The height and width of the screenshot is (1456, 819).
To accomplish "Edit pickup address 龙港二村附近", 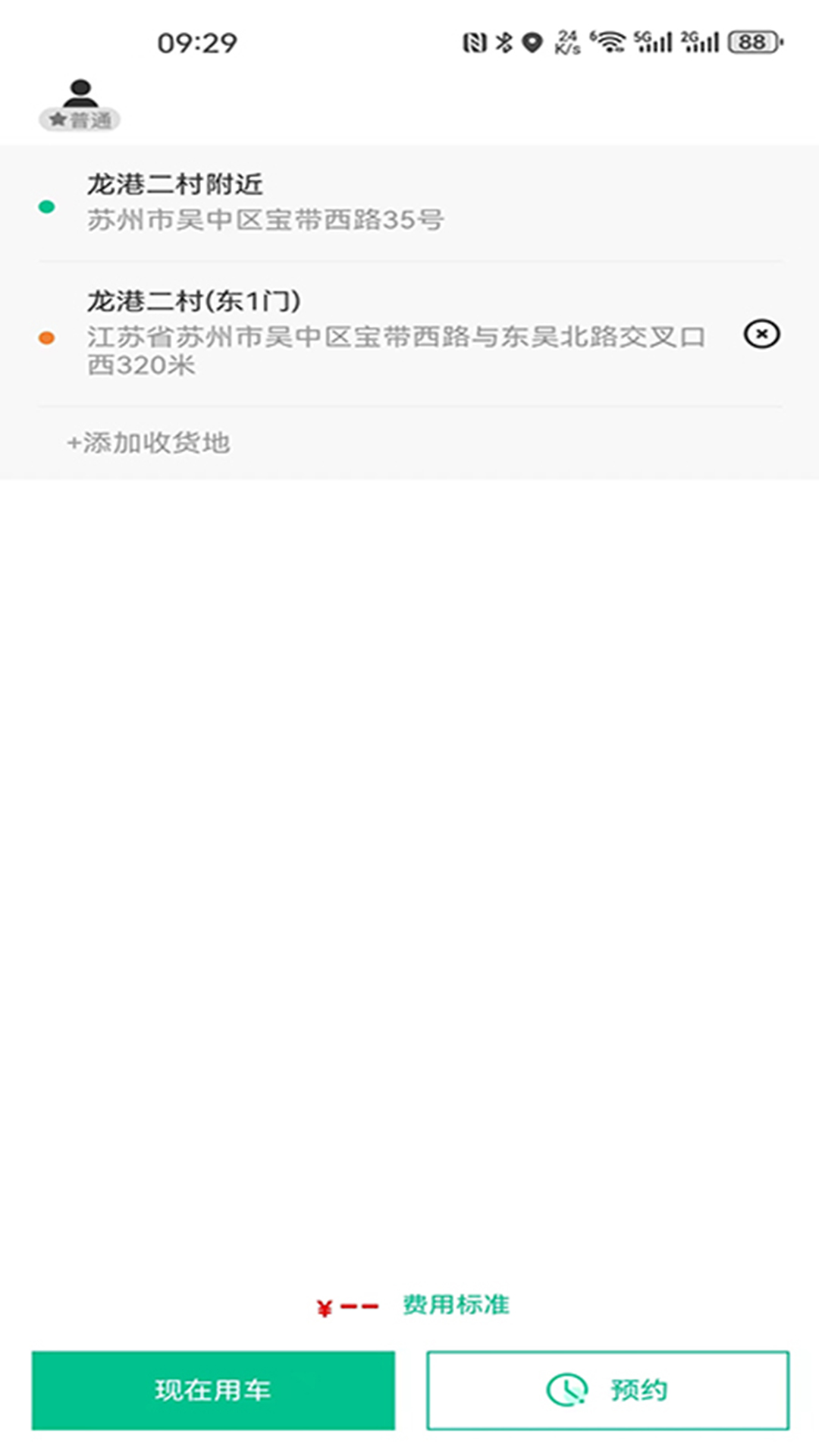I will (265, 202).
